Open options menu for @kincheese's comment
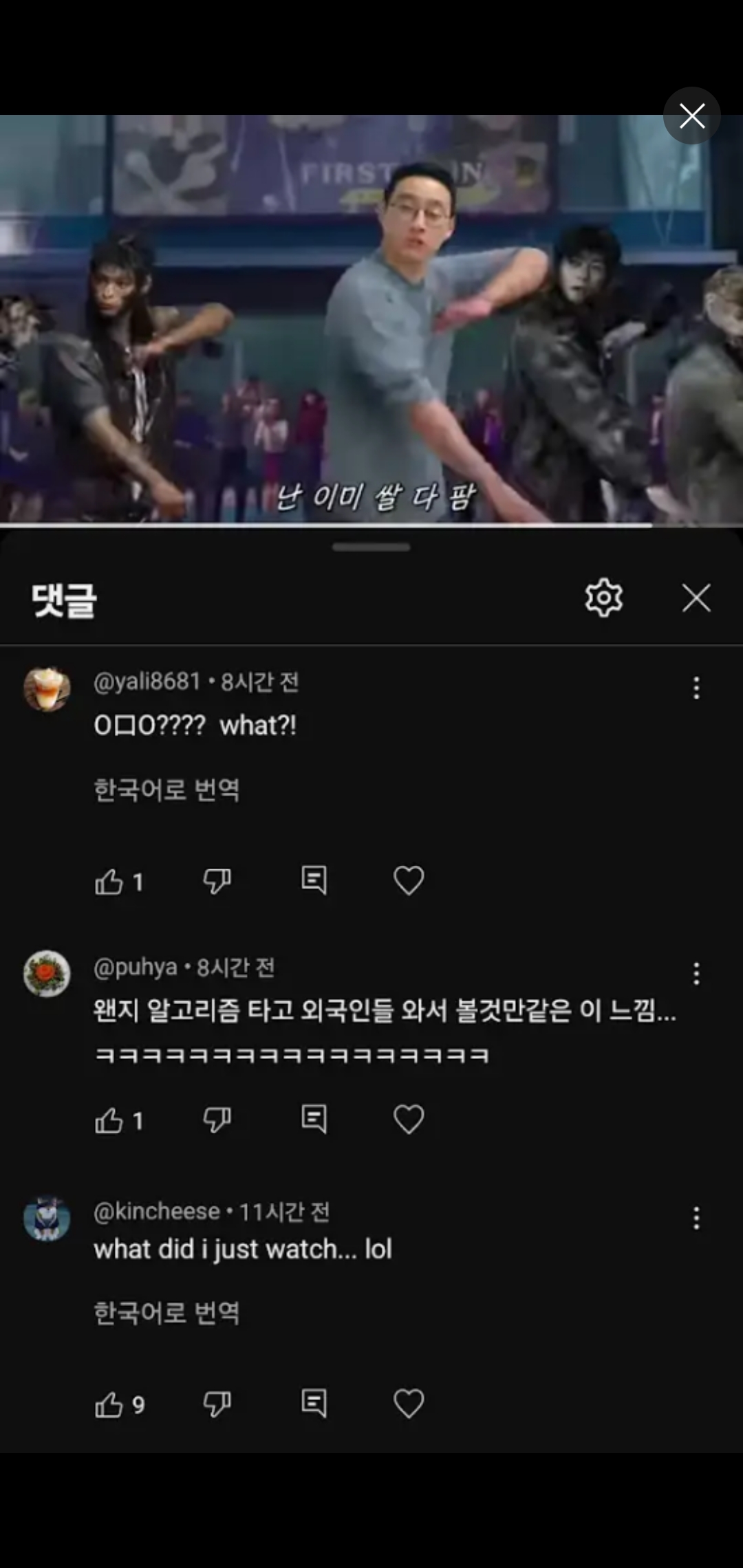Screen dimensions: 743x1568 [696, 1218]
